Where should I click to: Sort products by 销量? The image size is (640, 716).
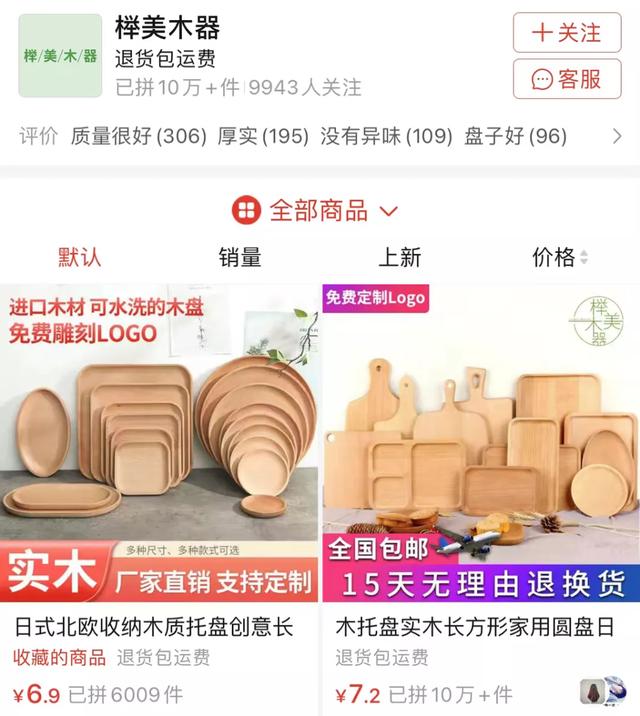[240, 257]
